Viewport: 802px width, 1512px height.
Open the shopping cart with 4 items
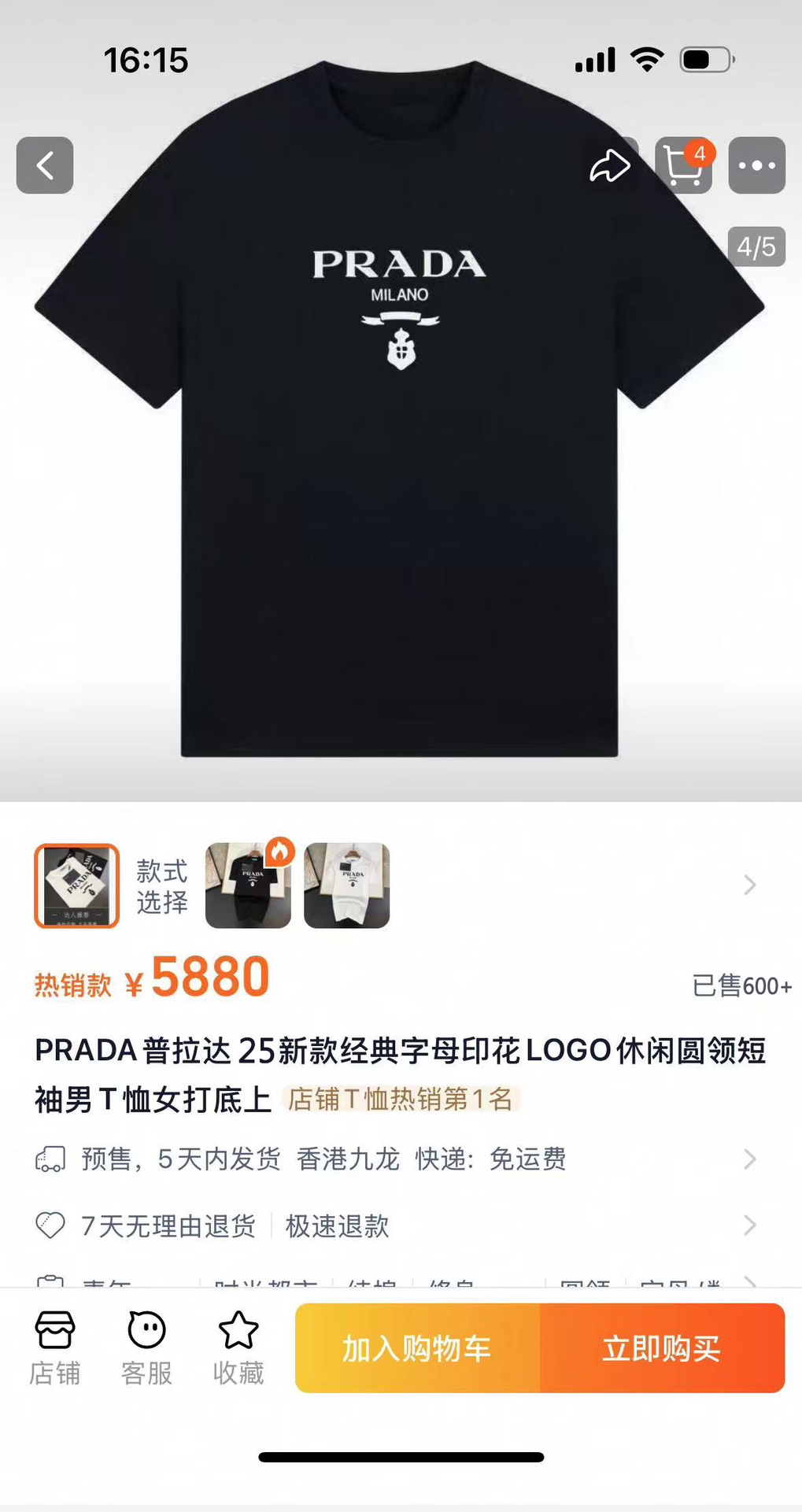pos(683,165)
